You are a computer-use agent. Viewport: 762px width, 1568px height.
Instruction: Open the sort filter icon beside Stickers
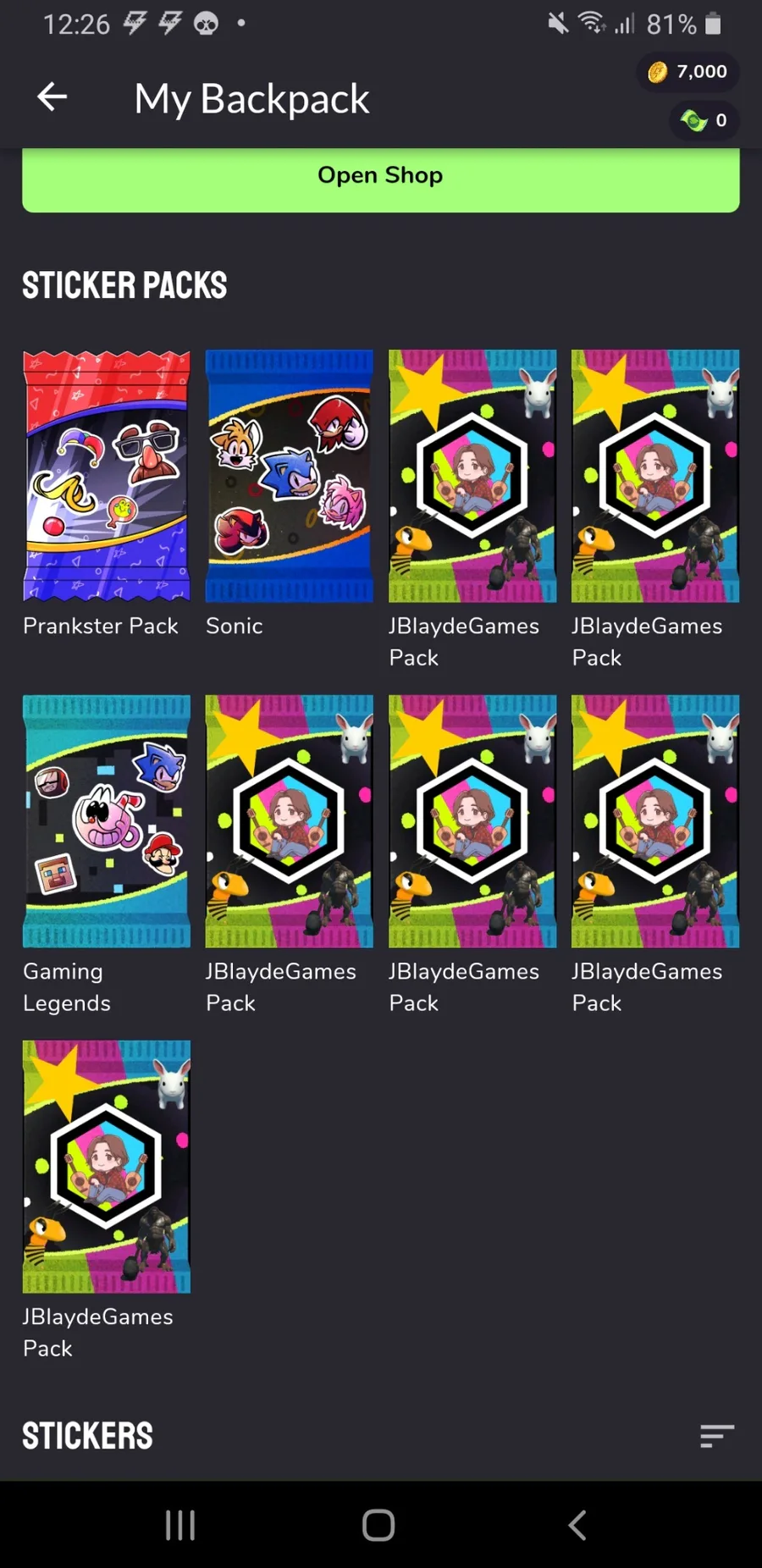[717, 1436]
